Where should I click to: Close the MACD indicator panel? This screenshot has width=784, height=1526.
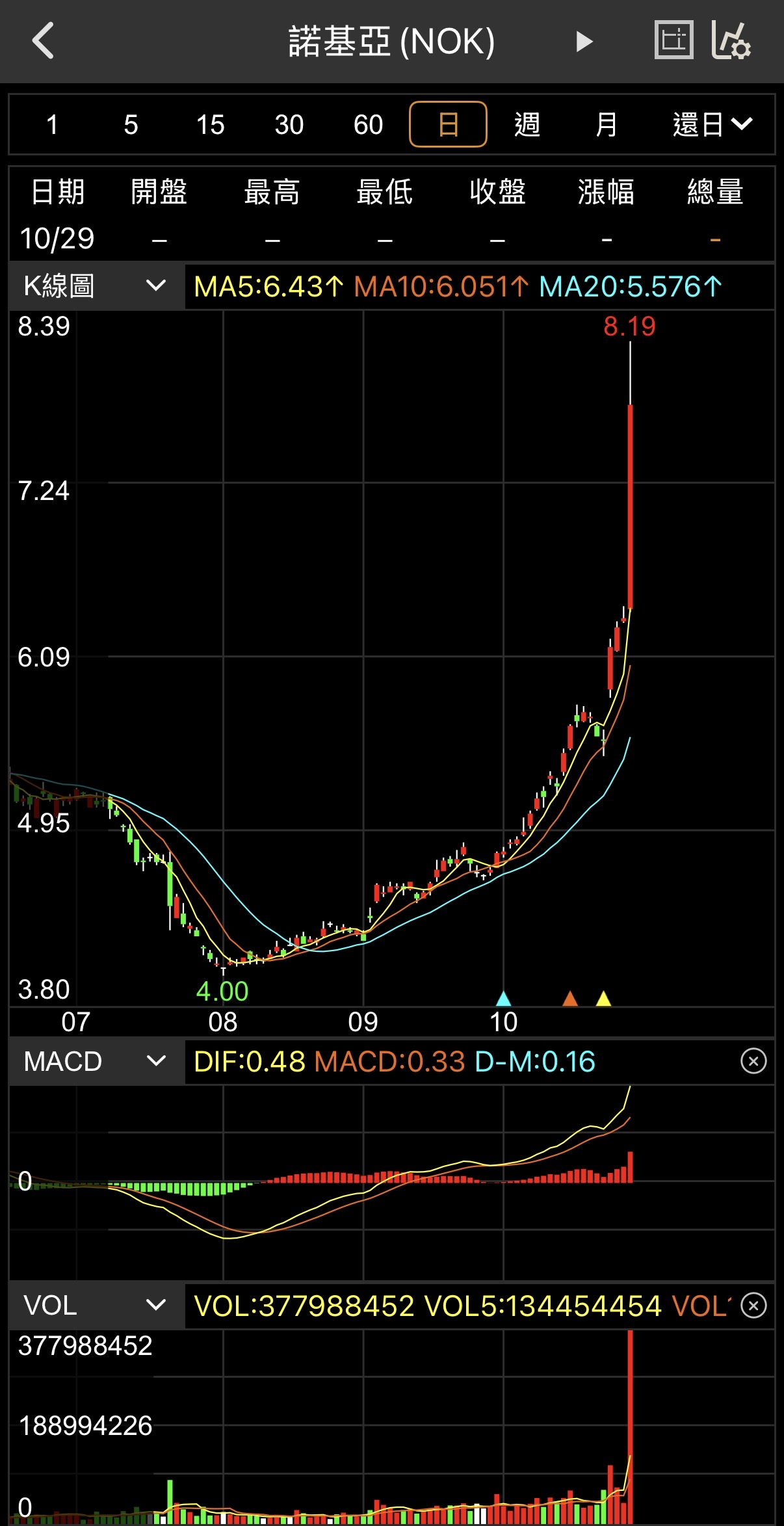753,1061
